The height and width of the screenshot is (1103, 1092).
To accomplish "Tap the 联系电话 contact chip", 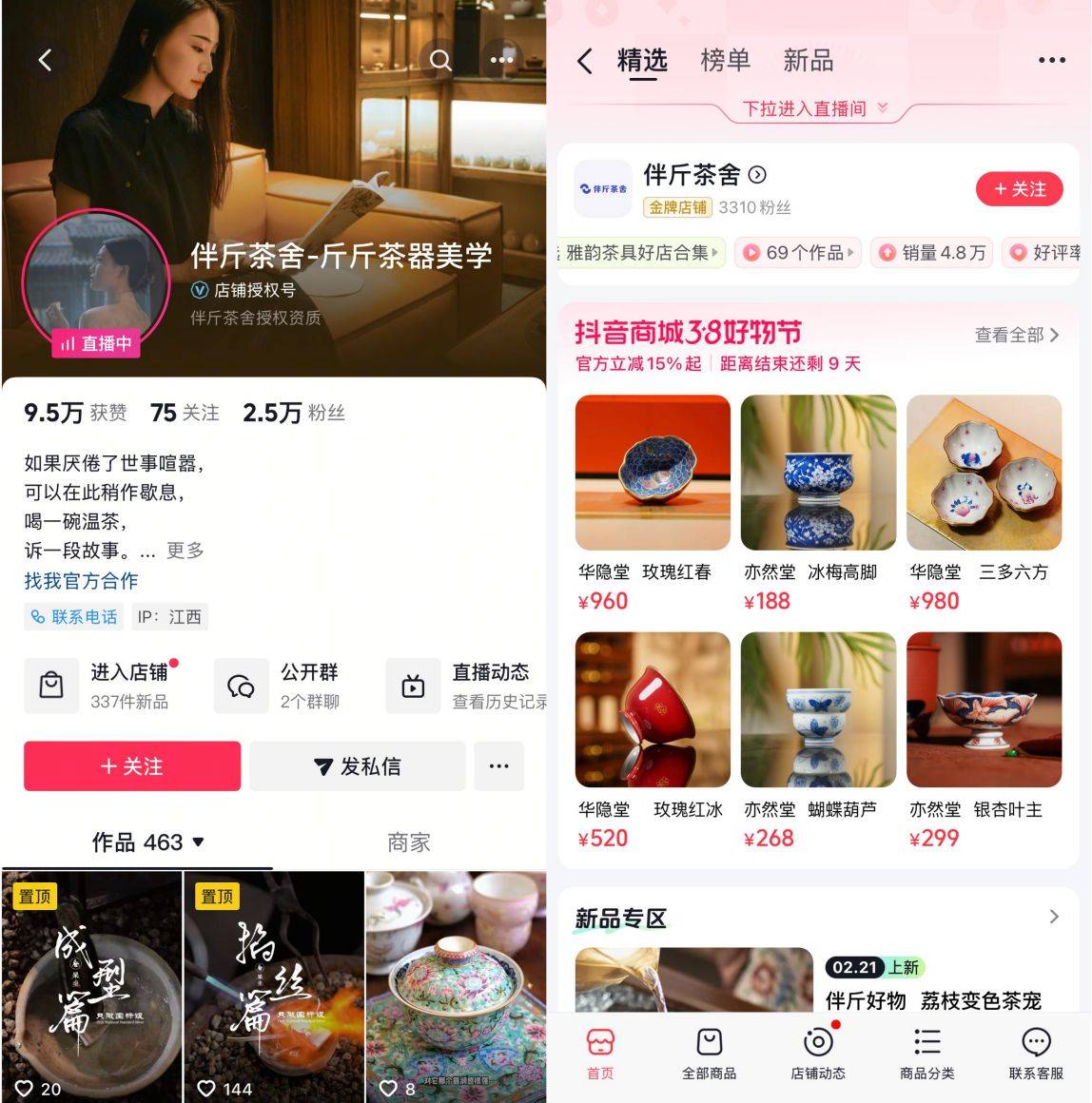I will pyautogui.click(x=74, y=617).
